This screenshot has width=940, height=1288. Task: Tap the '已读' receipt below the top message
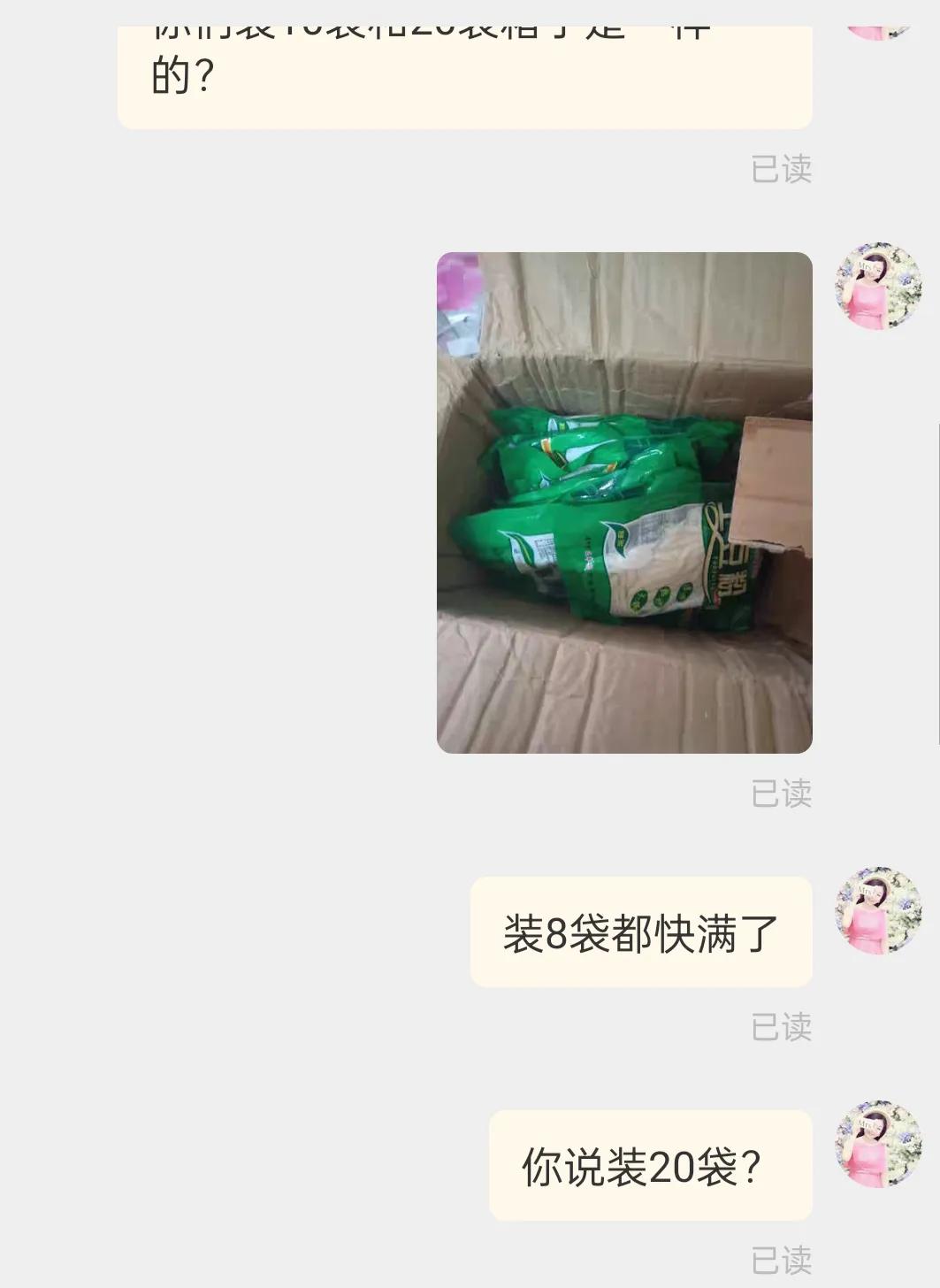pyautogui.click(x=782, y=170)
